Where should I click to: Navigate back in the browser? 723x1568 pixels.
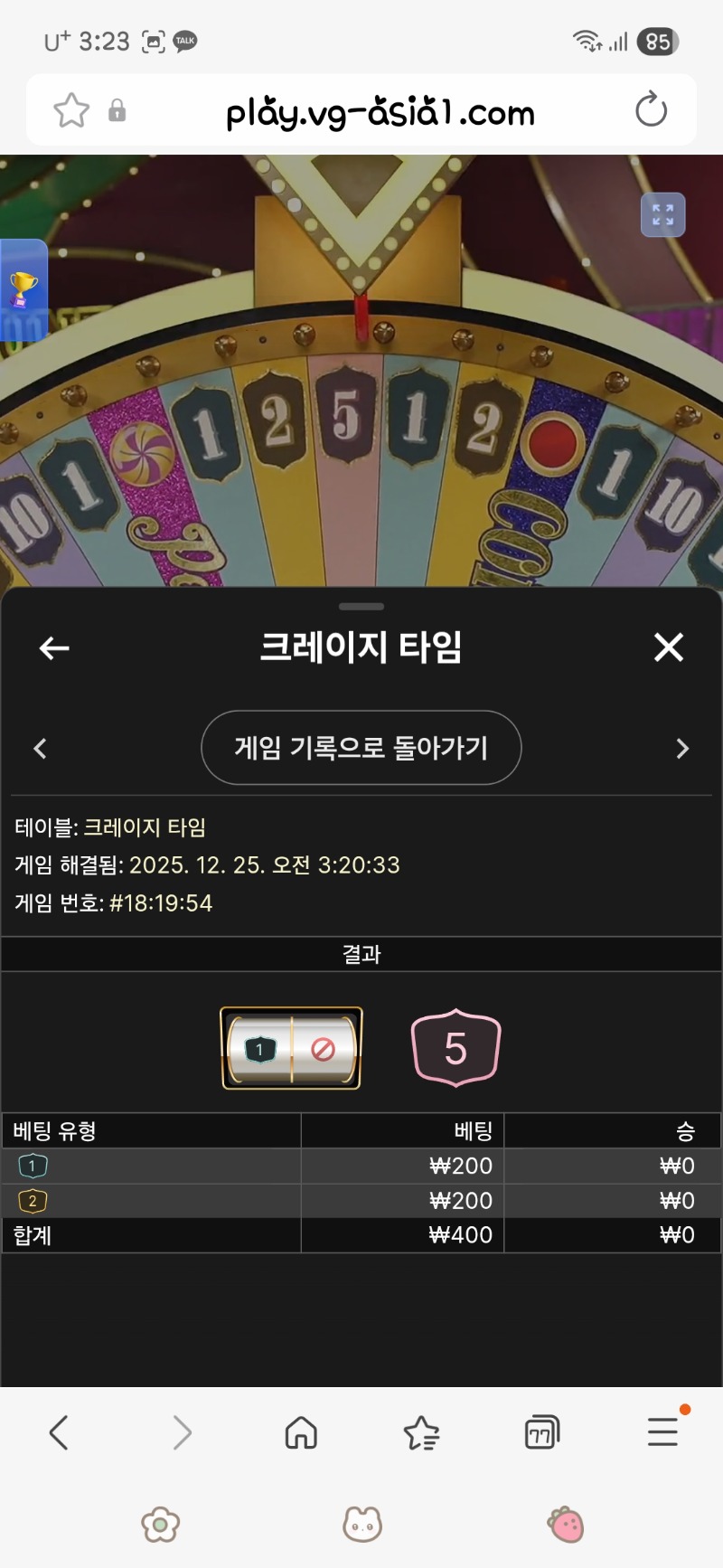click(x=59, y=1432)
